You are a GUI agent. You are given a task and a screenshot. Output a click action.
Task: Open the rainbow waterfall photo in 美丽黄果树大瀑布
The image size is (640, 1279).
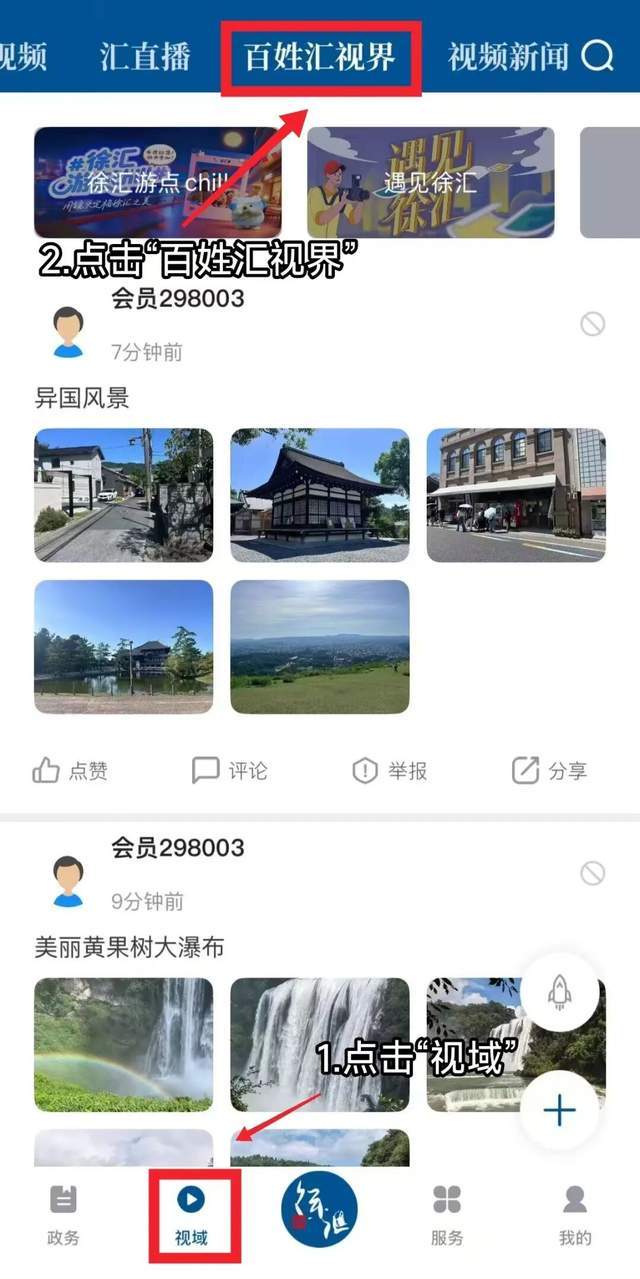[124, 1044]
